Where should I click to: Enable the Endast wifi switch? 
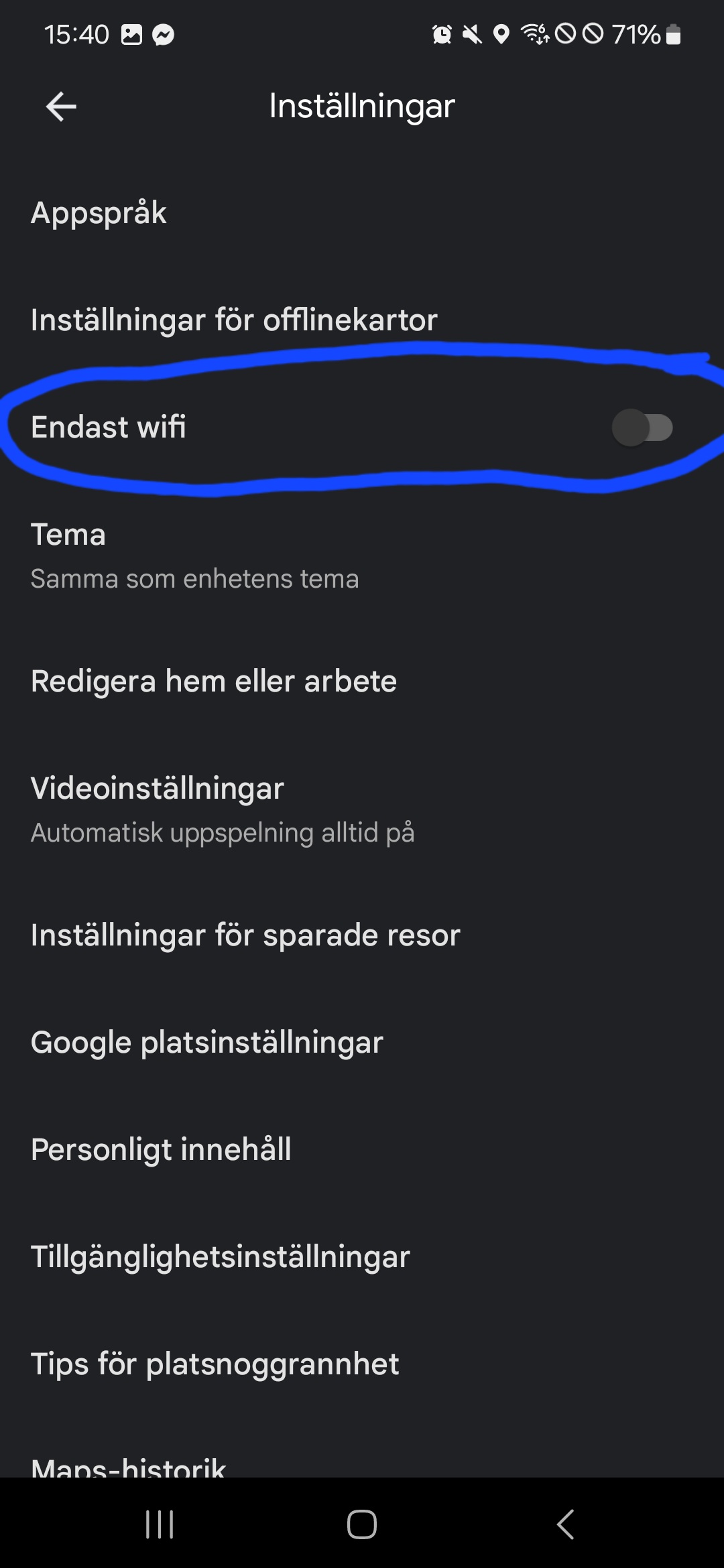(x=642, y=428)
